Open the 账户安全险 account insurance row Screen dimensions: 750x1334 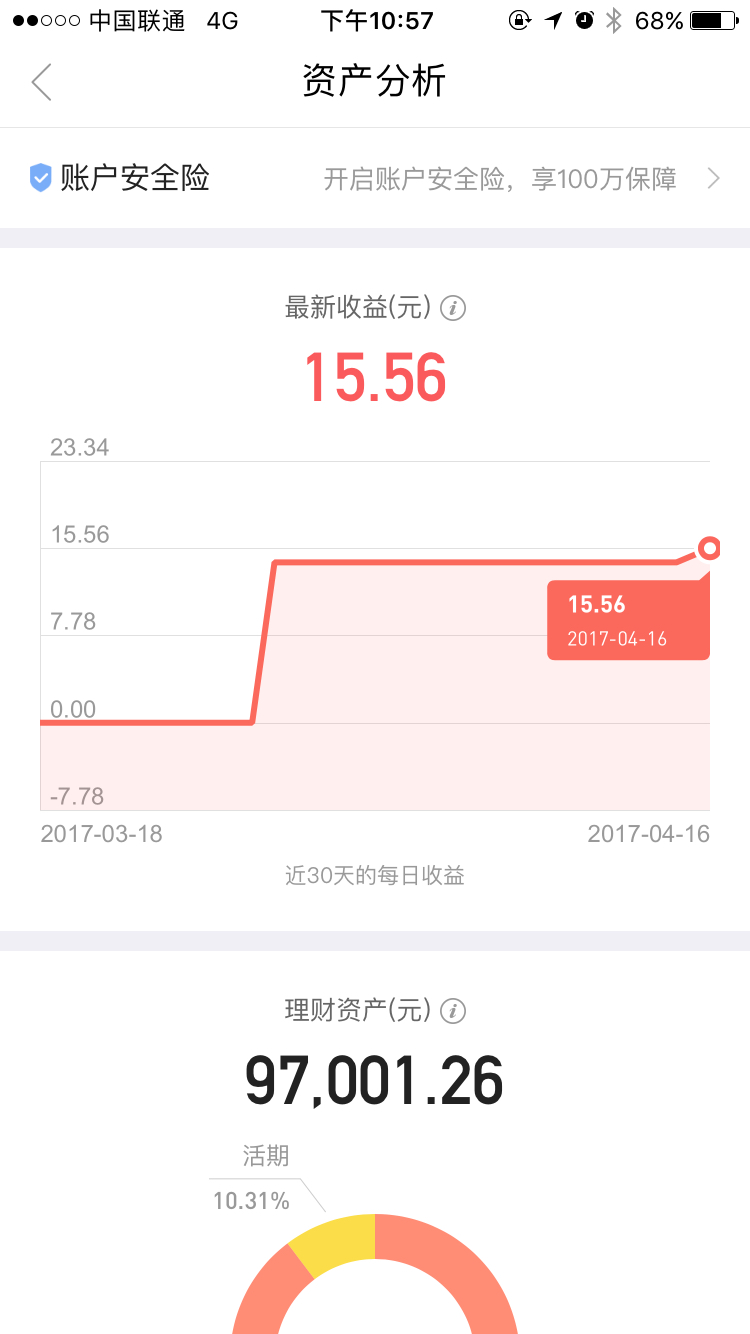375,179
